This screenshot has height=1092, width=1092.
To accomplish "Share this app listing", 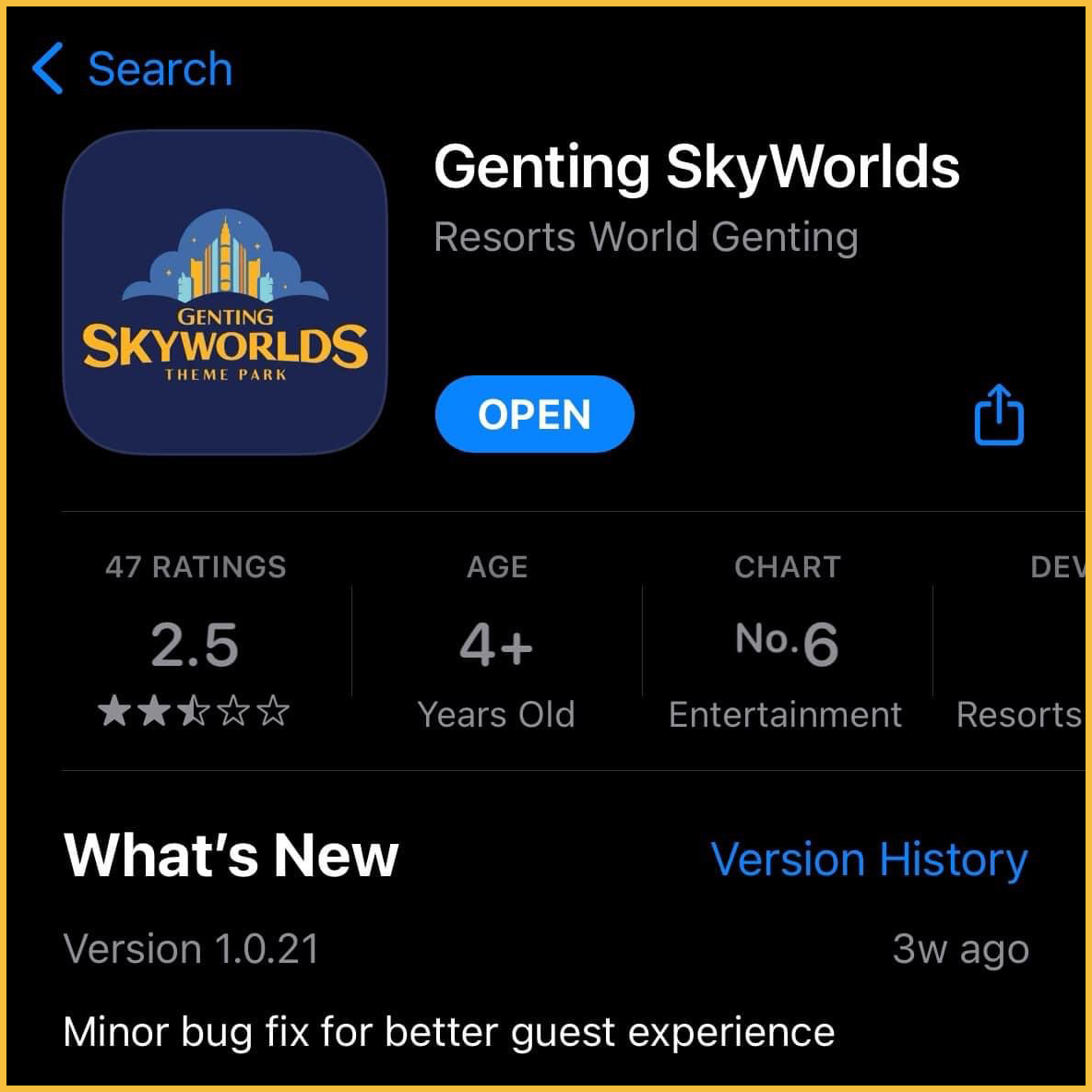I will (x=999, y=415).
